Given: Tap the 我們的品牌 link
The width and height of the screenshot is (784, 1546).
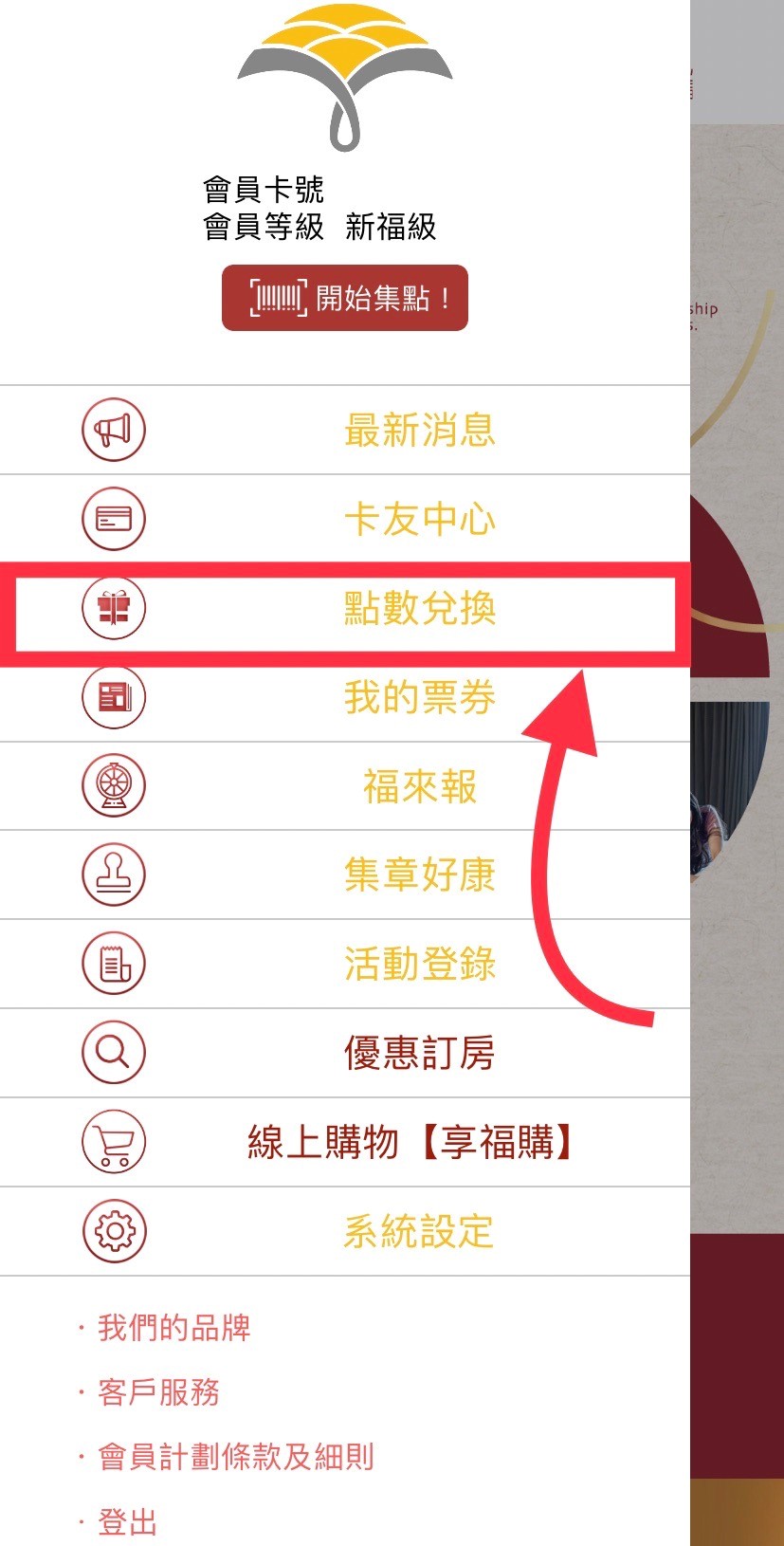Looking at the screenshot, I should coord(173,1328).
